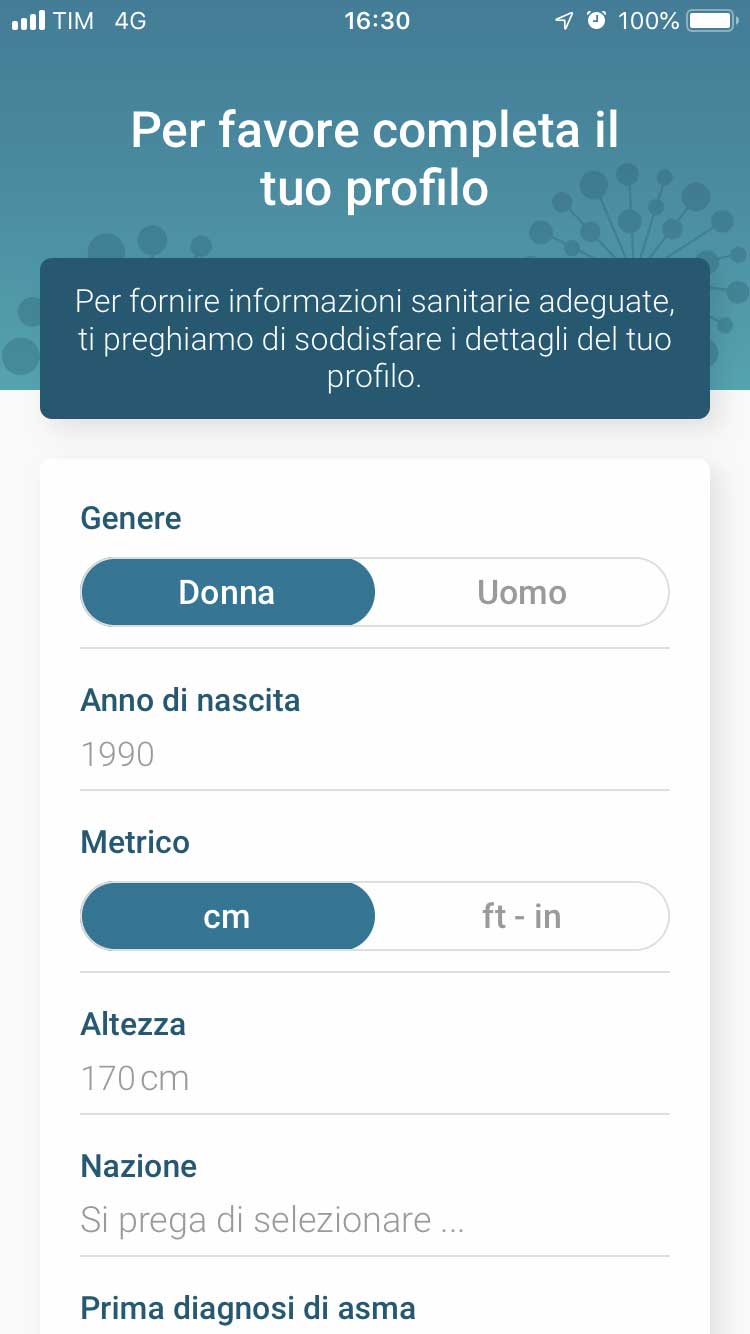Screen dimensions: 750x1334
Task: Switch gender to Uomo
Action: (x=521, y=592)
